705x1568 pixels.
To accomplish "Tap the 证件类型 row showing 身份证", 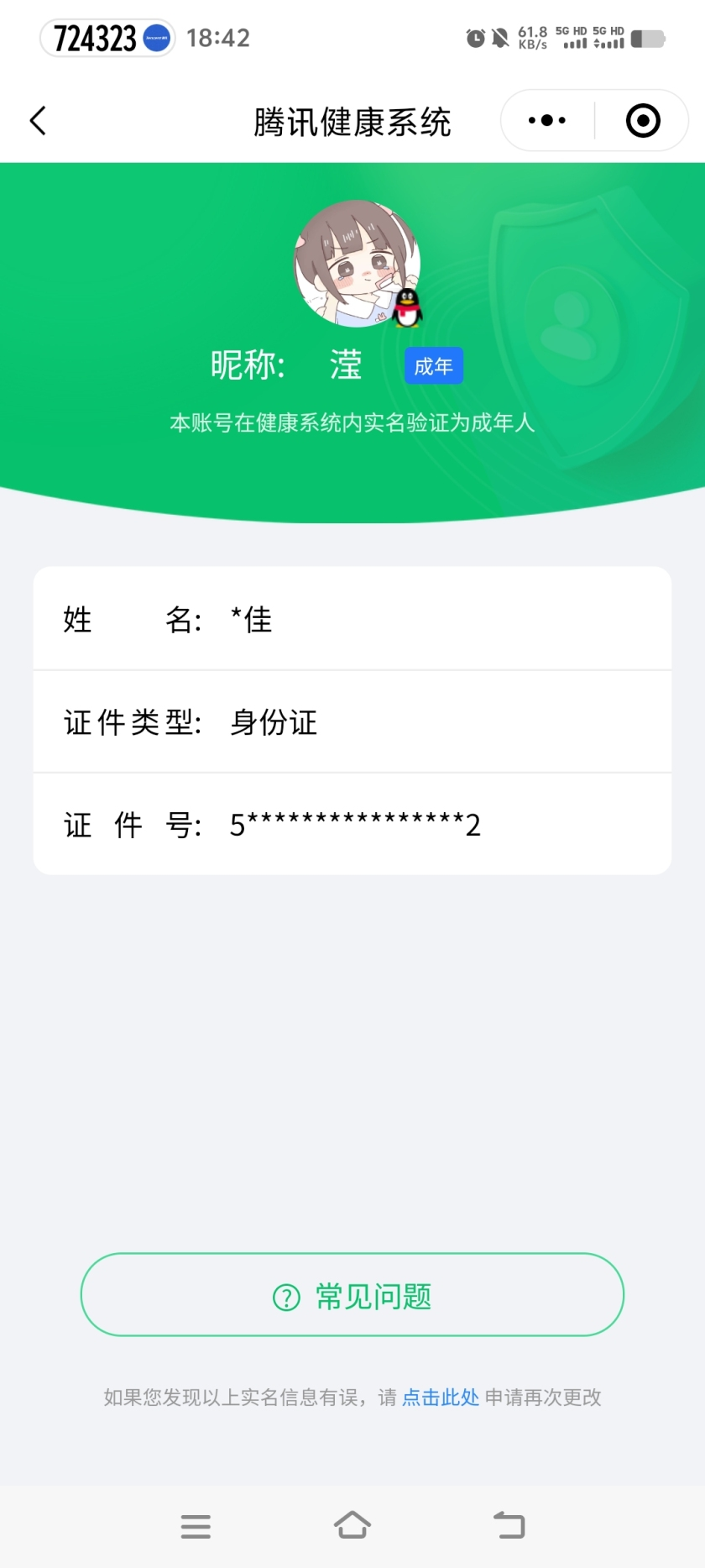I will click(x=352, y=721).
